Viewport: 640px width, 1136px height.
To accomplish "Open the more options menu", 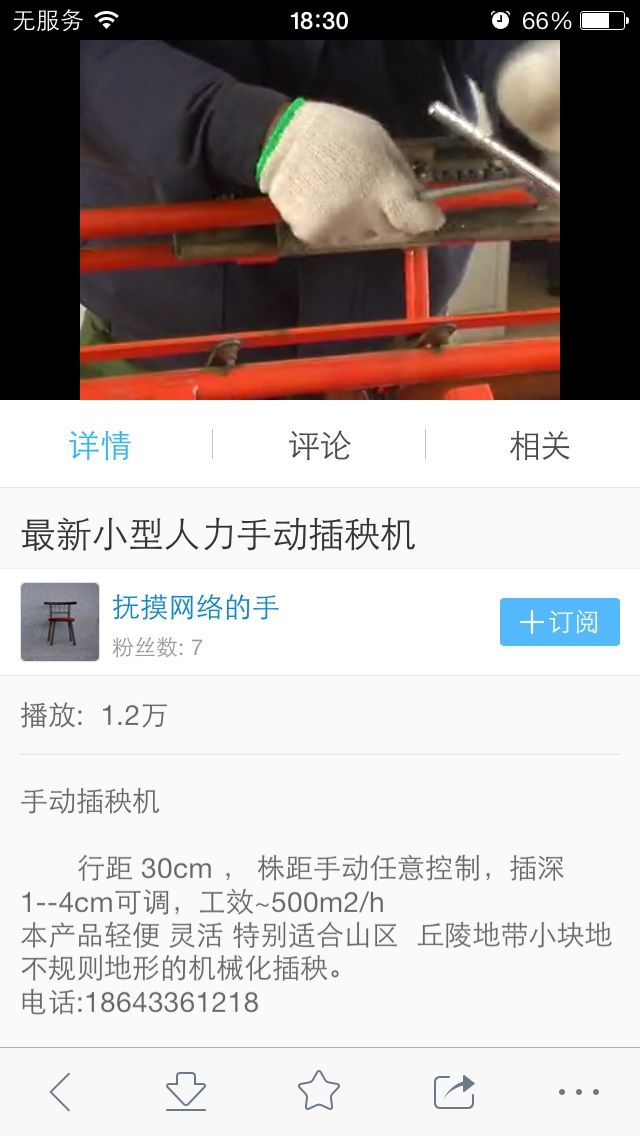I will click(579, 1092).
